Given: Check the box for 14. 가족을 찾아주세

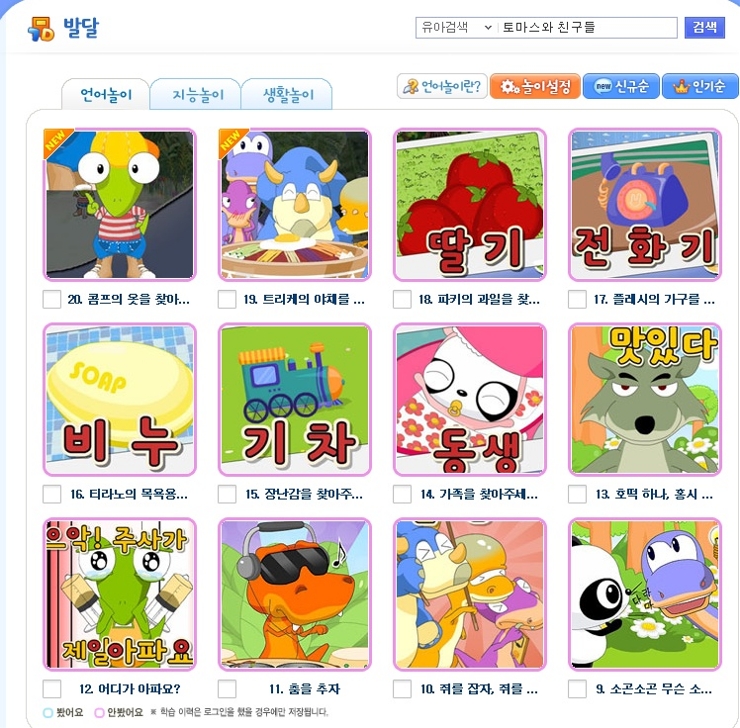Looking at the screenshot, I should coord(402,494).
